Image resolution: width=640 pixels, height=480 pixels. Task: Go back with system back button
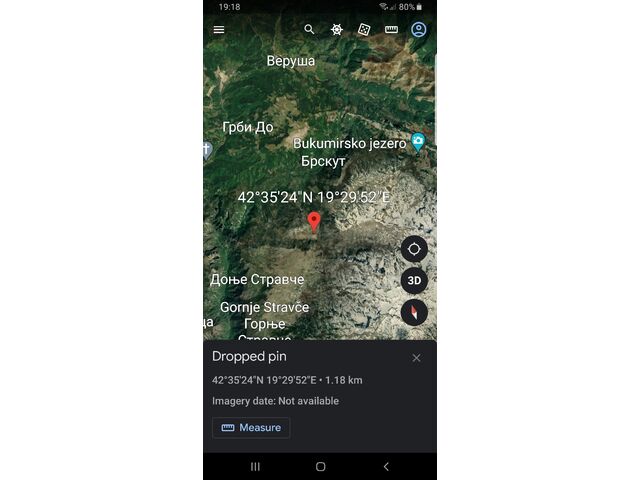click(386, 466)
